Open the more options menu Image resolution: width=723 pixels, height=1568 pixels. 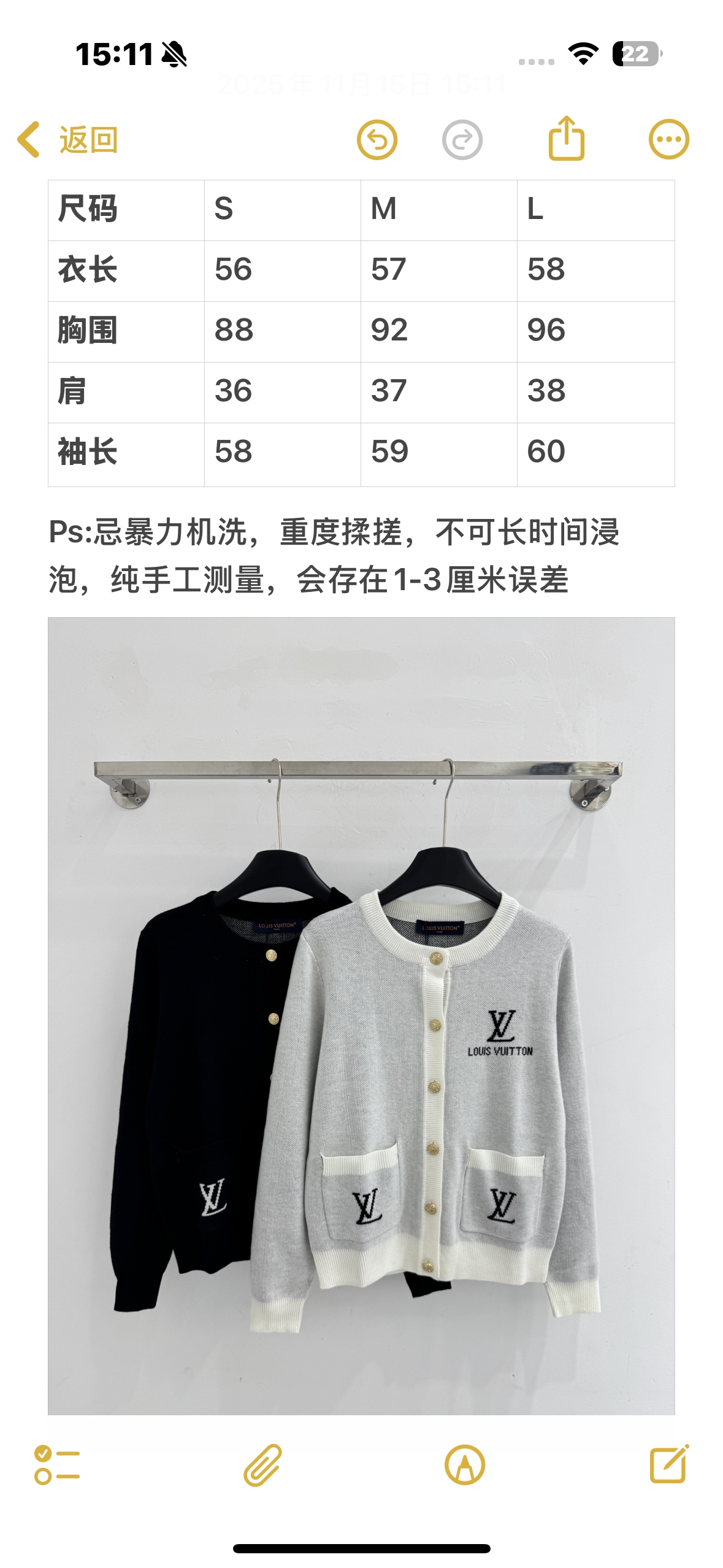coord(668,139)
